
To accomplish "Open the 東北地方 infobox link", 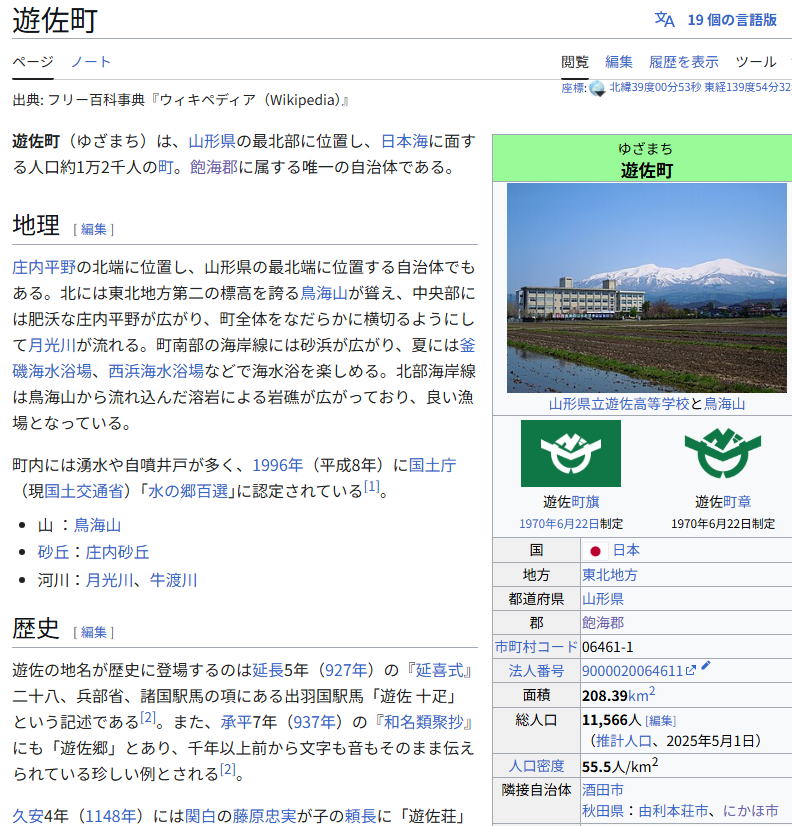I will point(610,574).
